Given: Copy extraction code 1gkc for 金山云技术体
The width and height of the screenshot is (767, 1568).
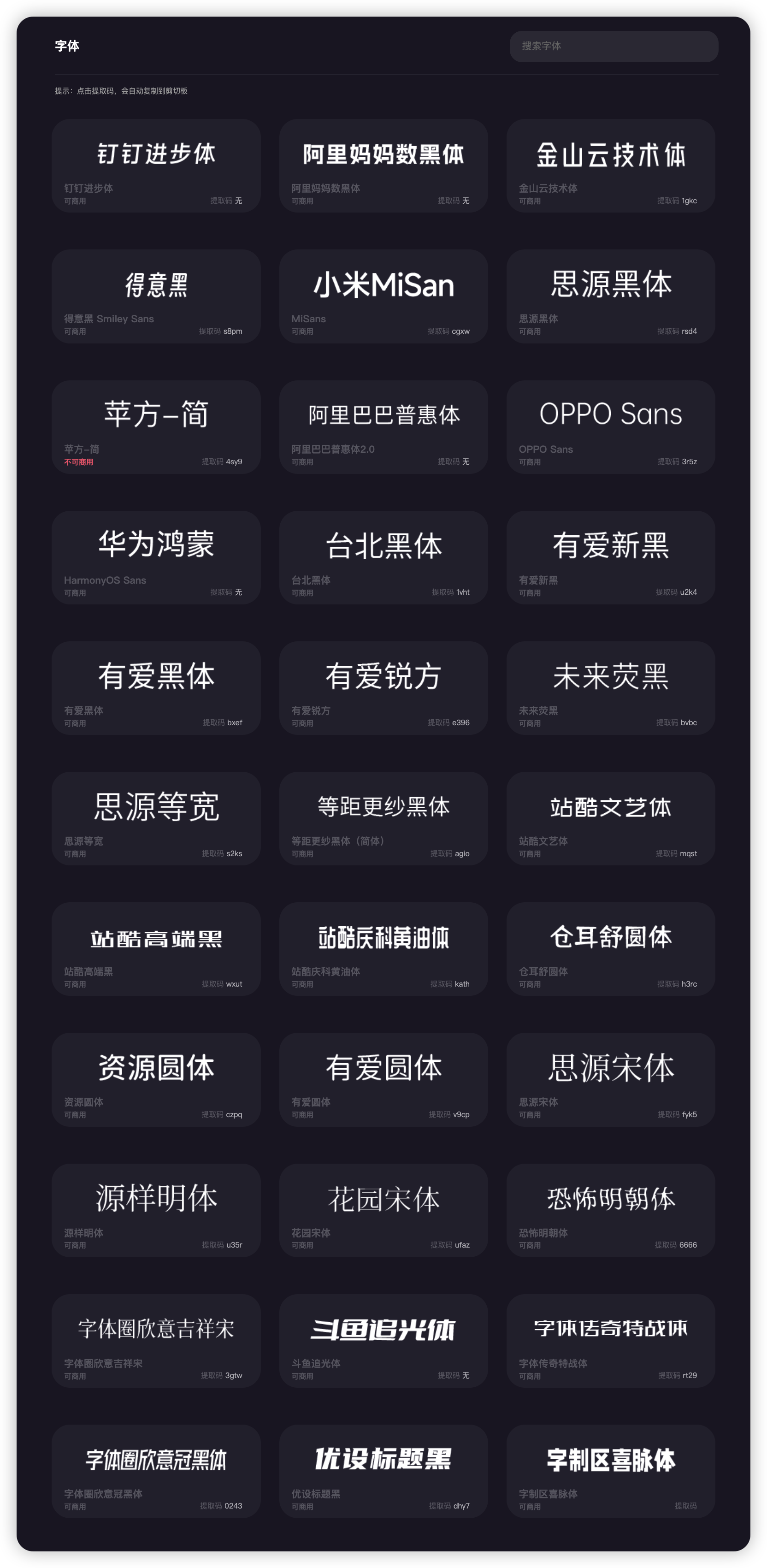Looking at the screenshot, I should coord(677,201).
